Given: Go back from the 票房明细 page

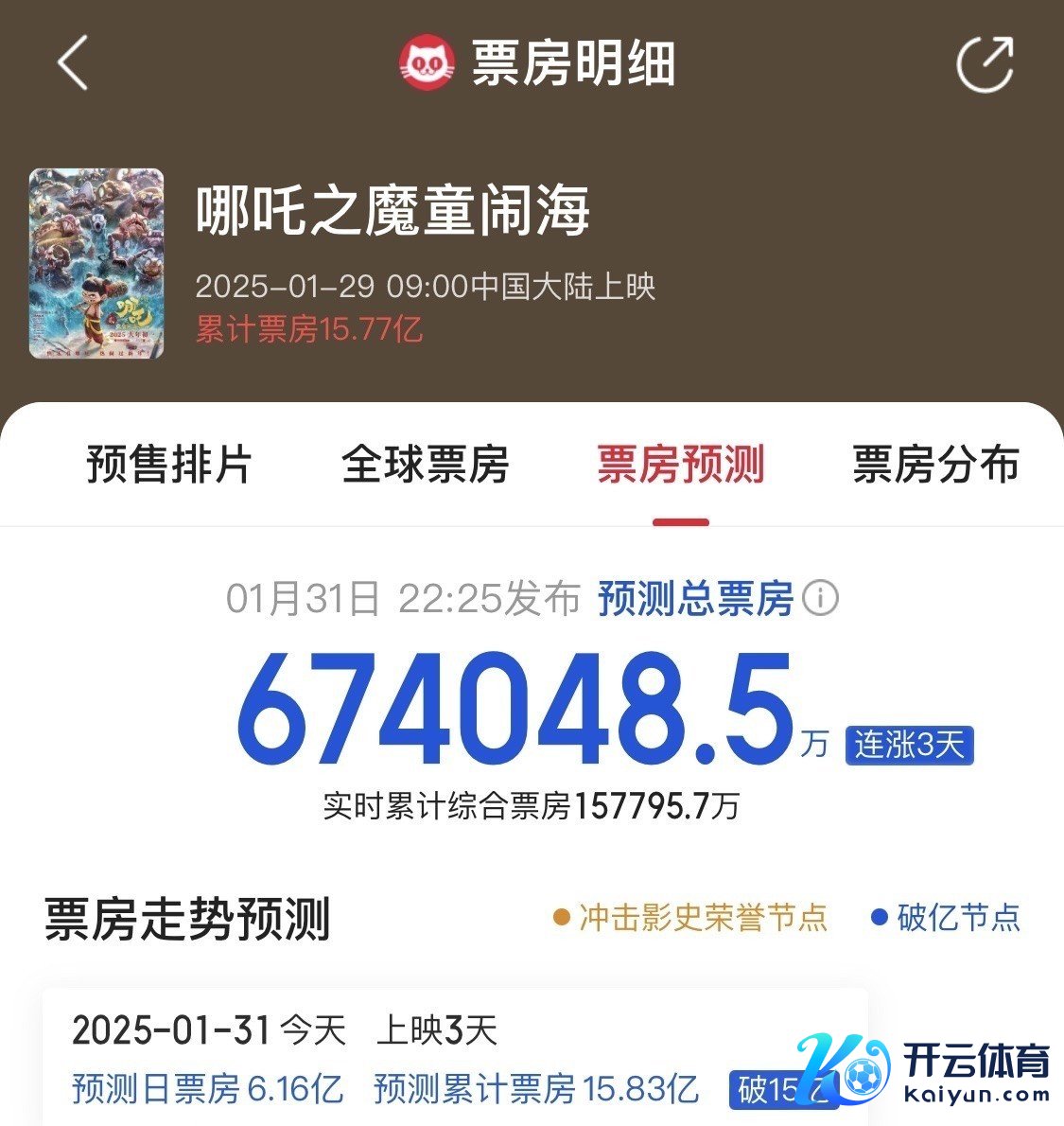Looking at the screenshot, I should point(73,63).
